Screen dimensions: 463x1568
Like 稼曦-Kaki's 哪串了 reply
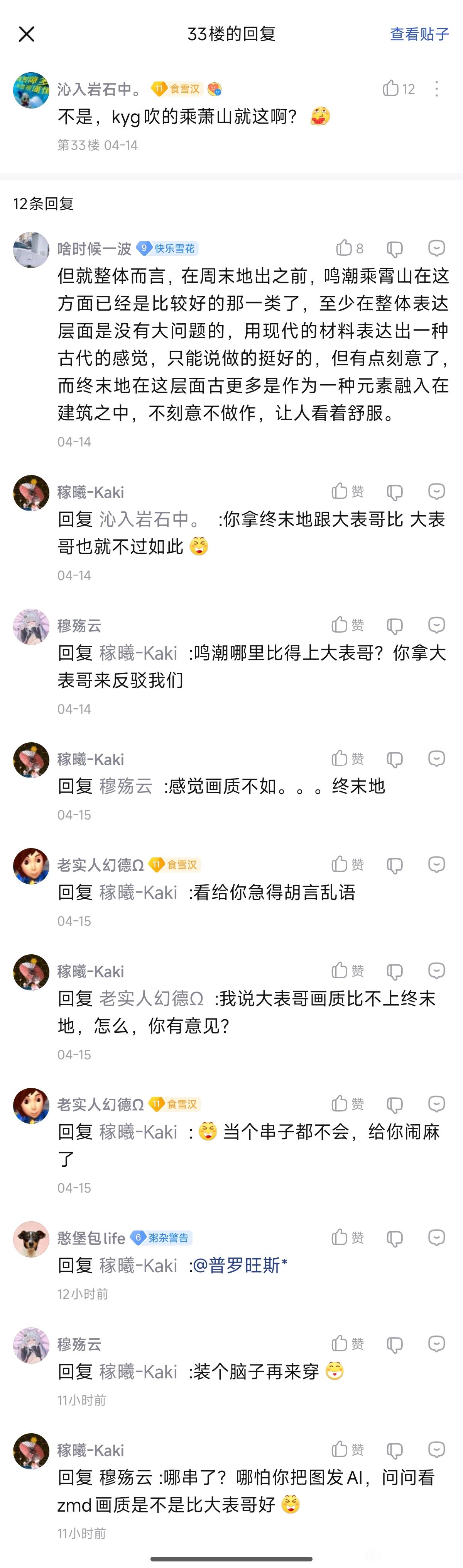pyautogui.click(x=347, y=1450)
